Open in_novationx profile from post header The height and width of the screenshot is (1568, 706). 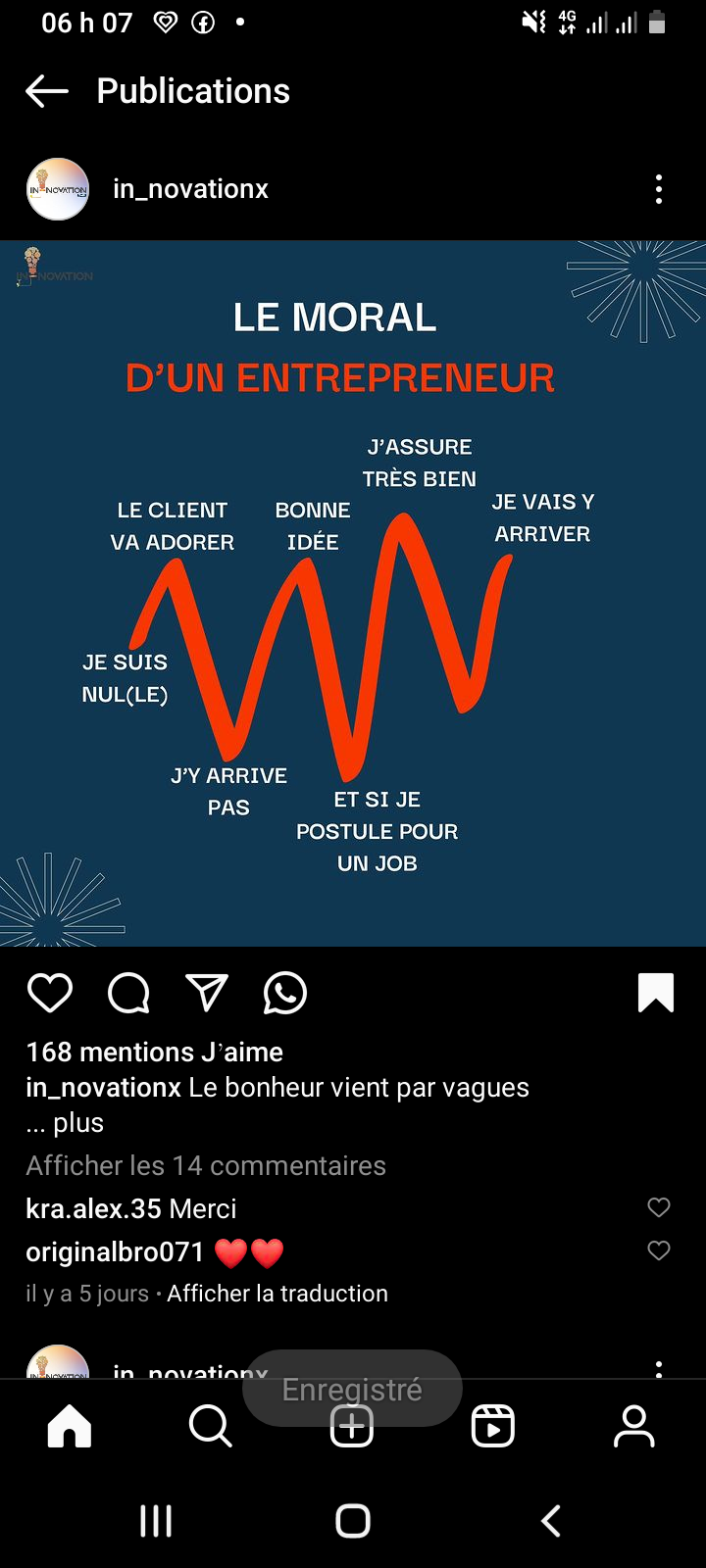pos(190,189)
